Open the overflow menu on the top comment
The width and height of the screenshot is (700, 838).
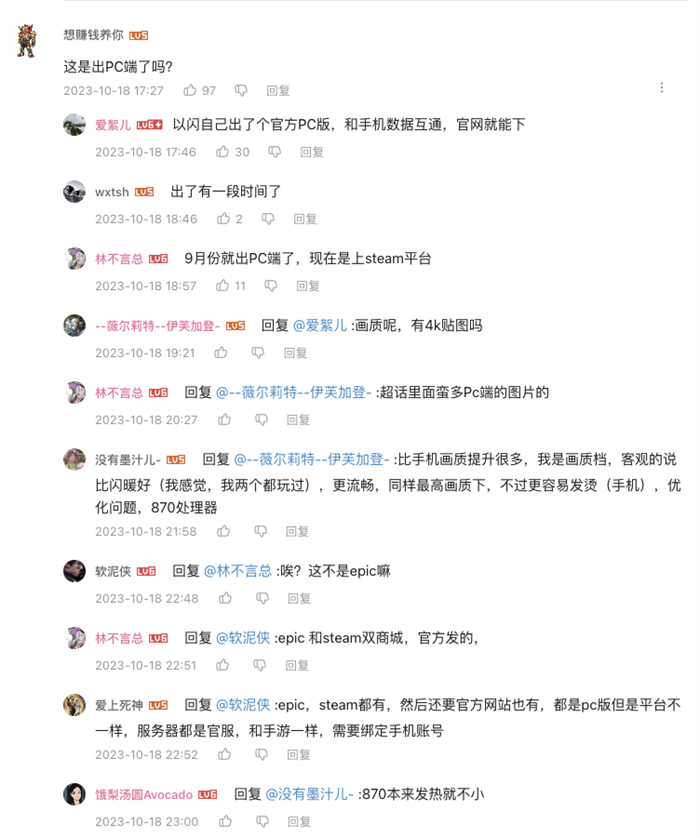coord(662,88)
